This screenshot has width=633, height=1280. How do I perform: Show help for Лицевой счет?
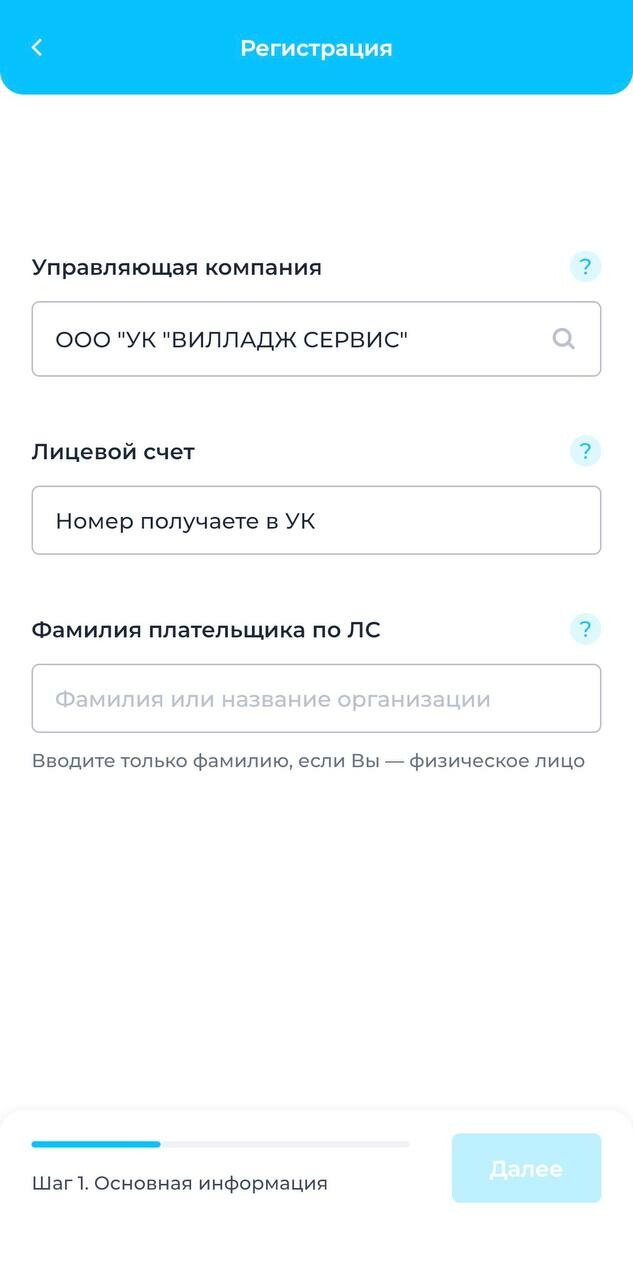click(585, 451)
